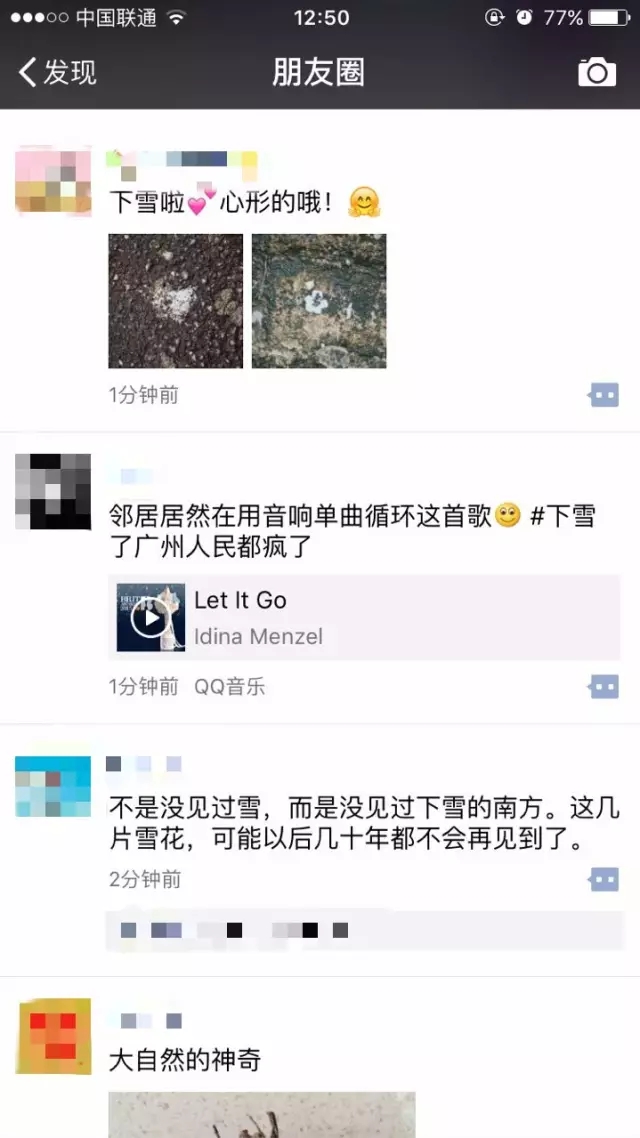Open the second snow photo in 下雪啦 post
The image size is (640, 1138).
tap(319, 300)
